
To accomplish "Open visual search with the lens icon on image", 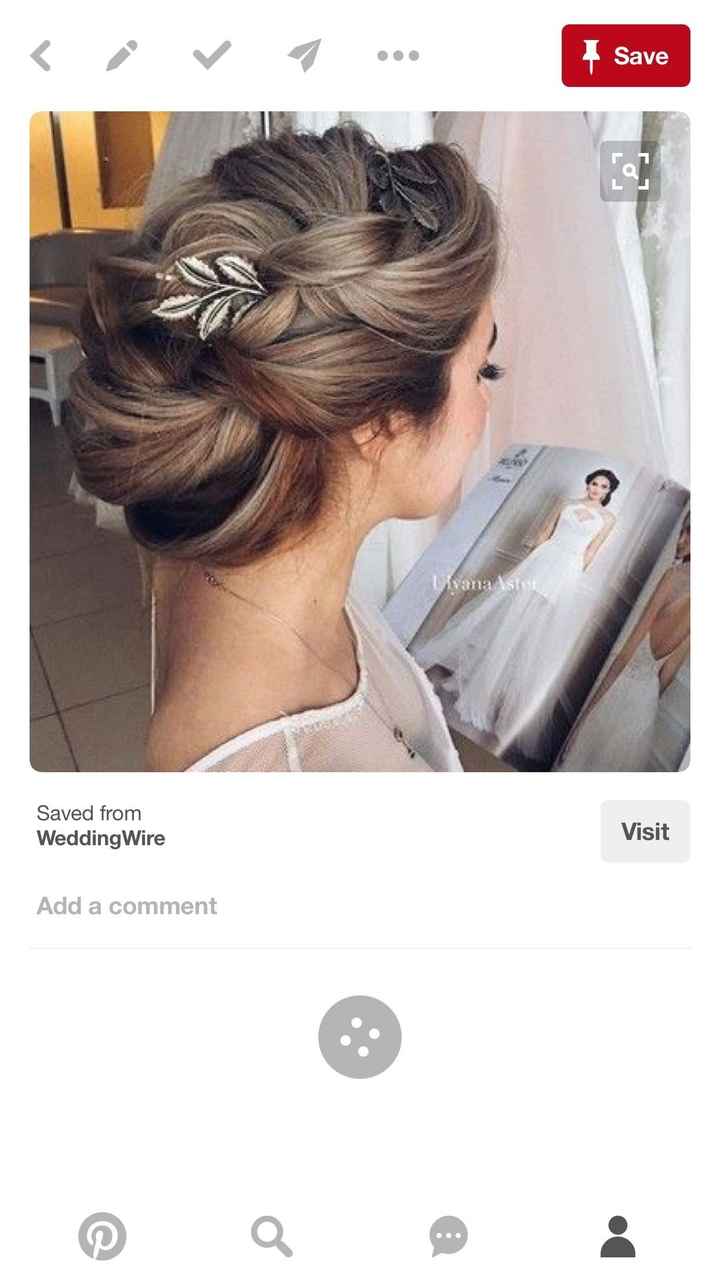I will tap(629, 171).
